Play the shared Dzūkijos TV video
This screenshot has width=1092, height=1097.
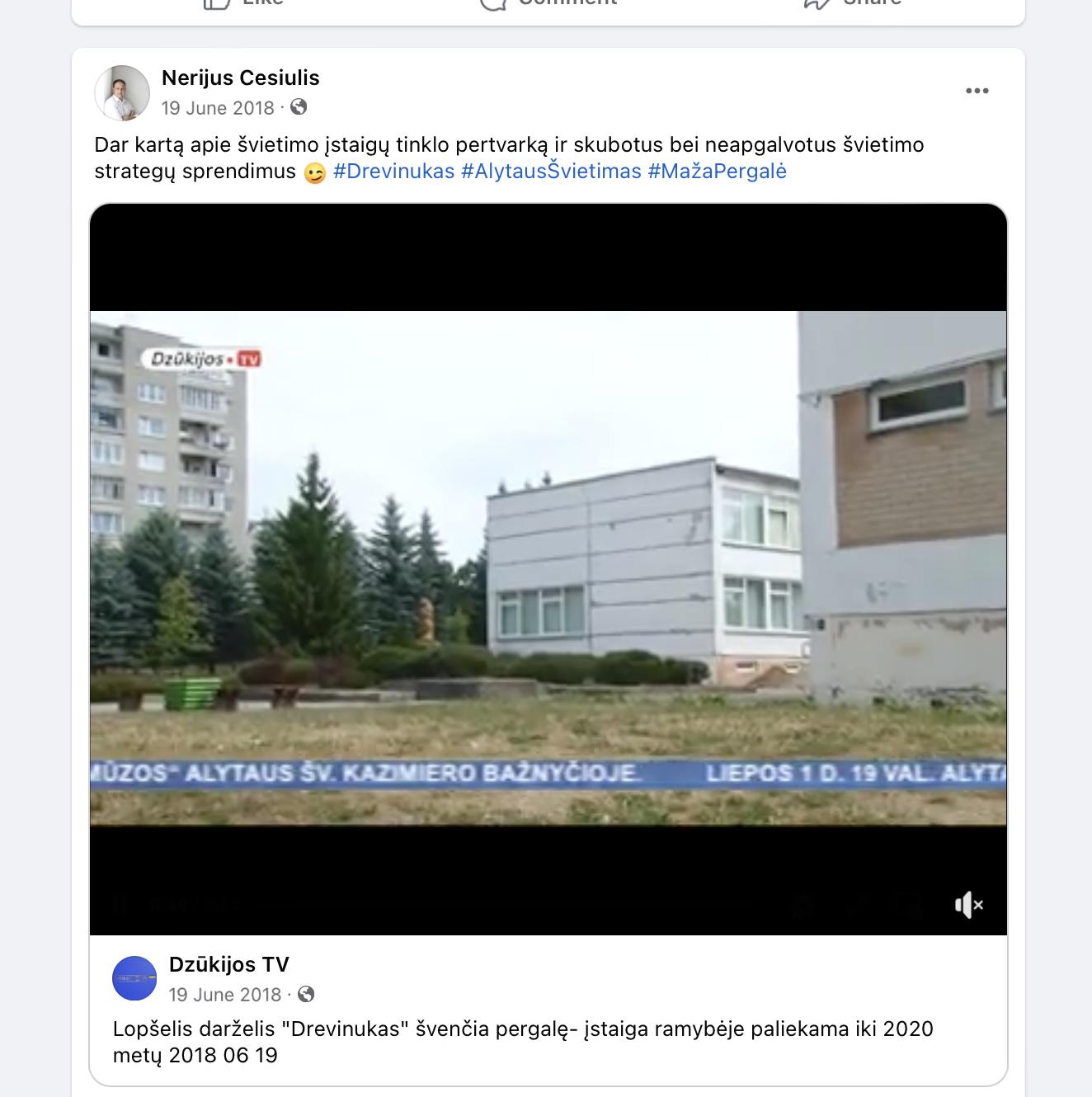pyautogui.click(x=548, y=567)
